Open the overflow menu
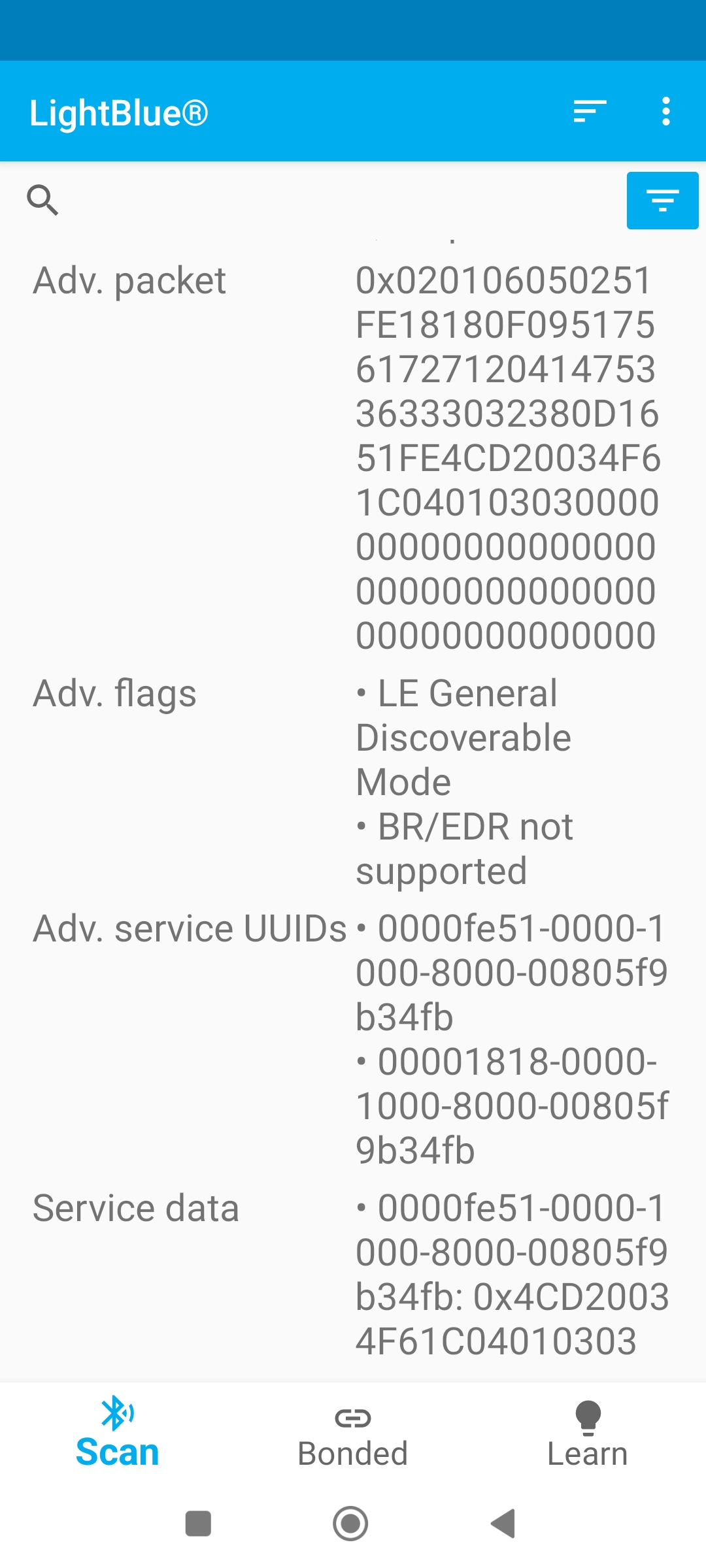This screenshot has height=1568, width=706. 665,112
